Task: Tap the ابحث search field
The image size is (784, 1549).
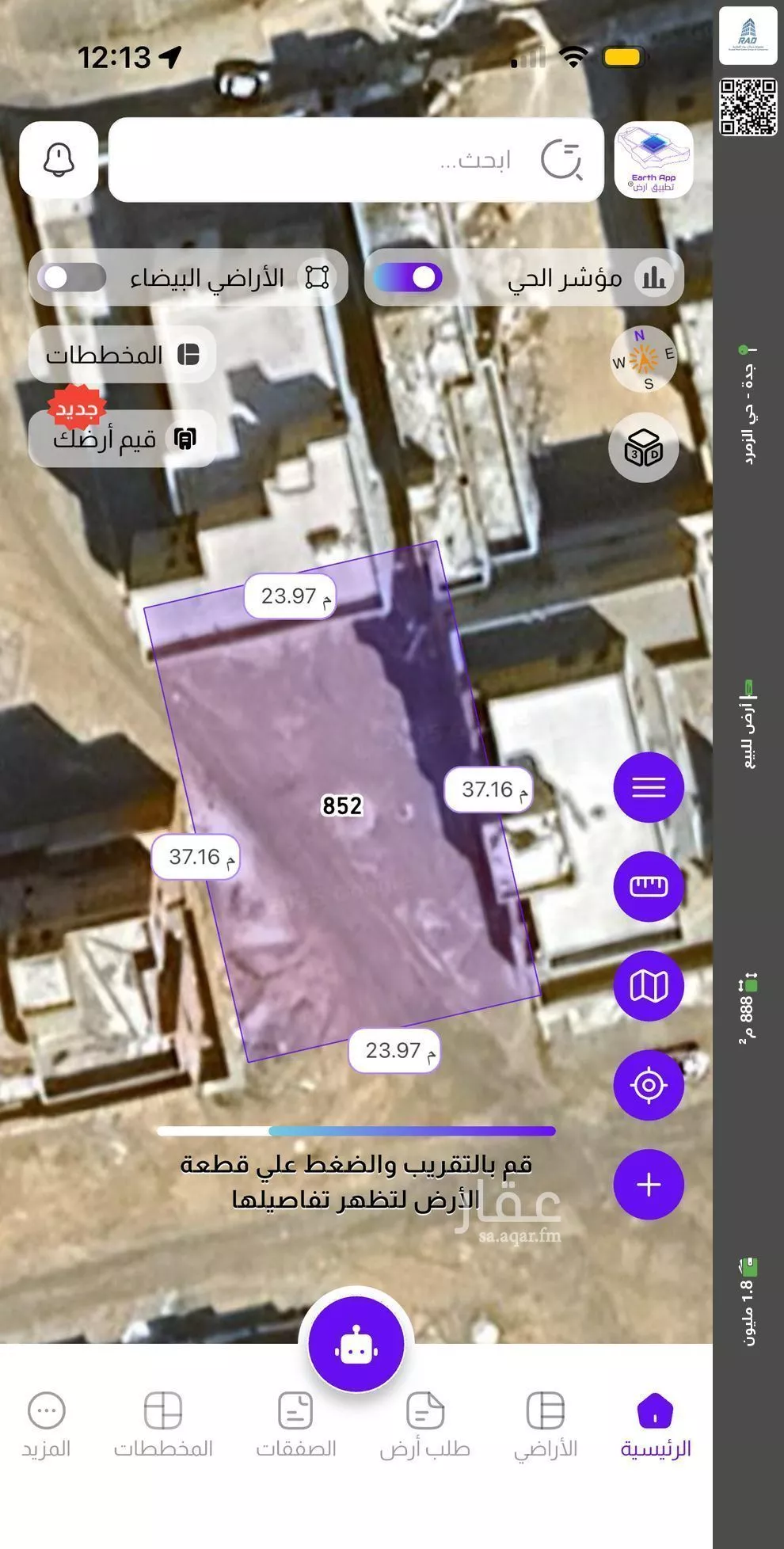Action: coord(356,160)
